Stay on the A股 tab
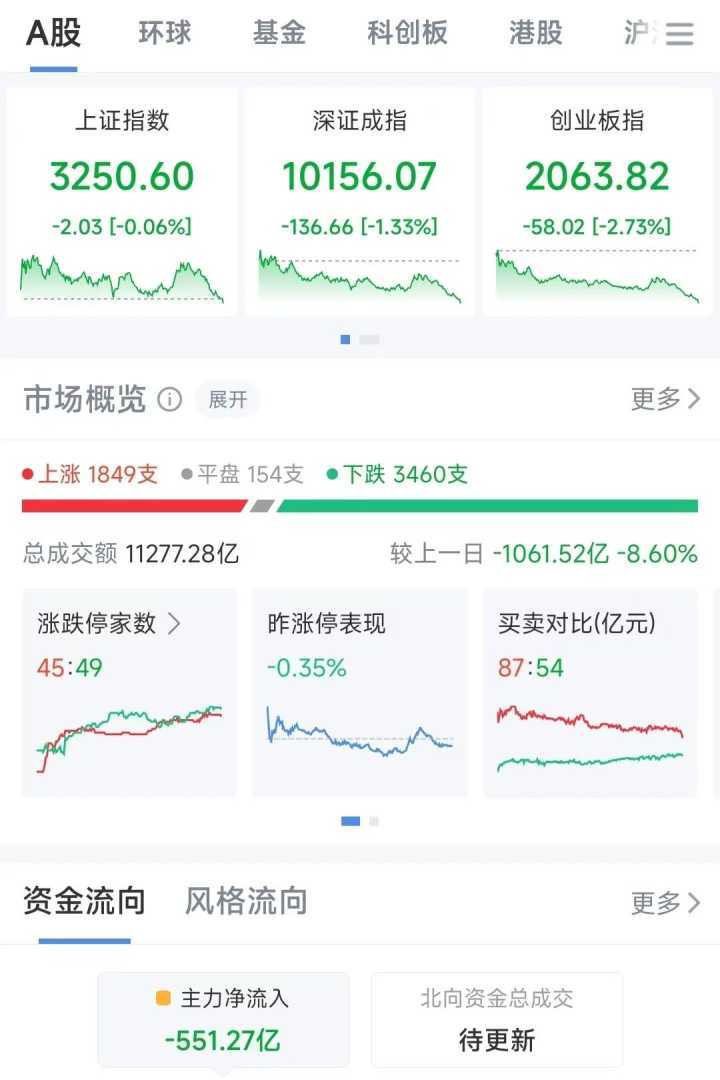This screenshot has height=1080, width=720. 53,34
